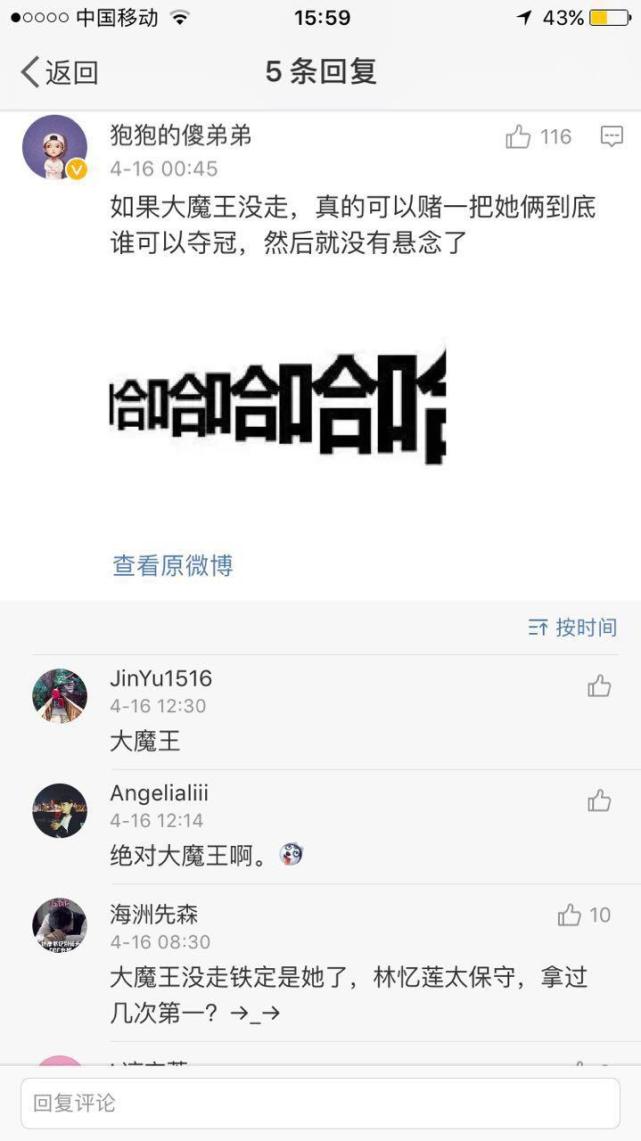View 海洲先森's profile avatar

(59, 925)
